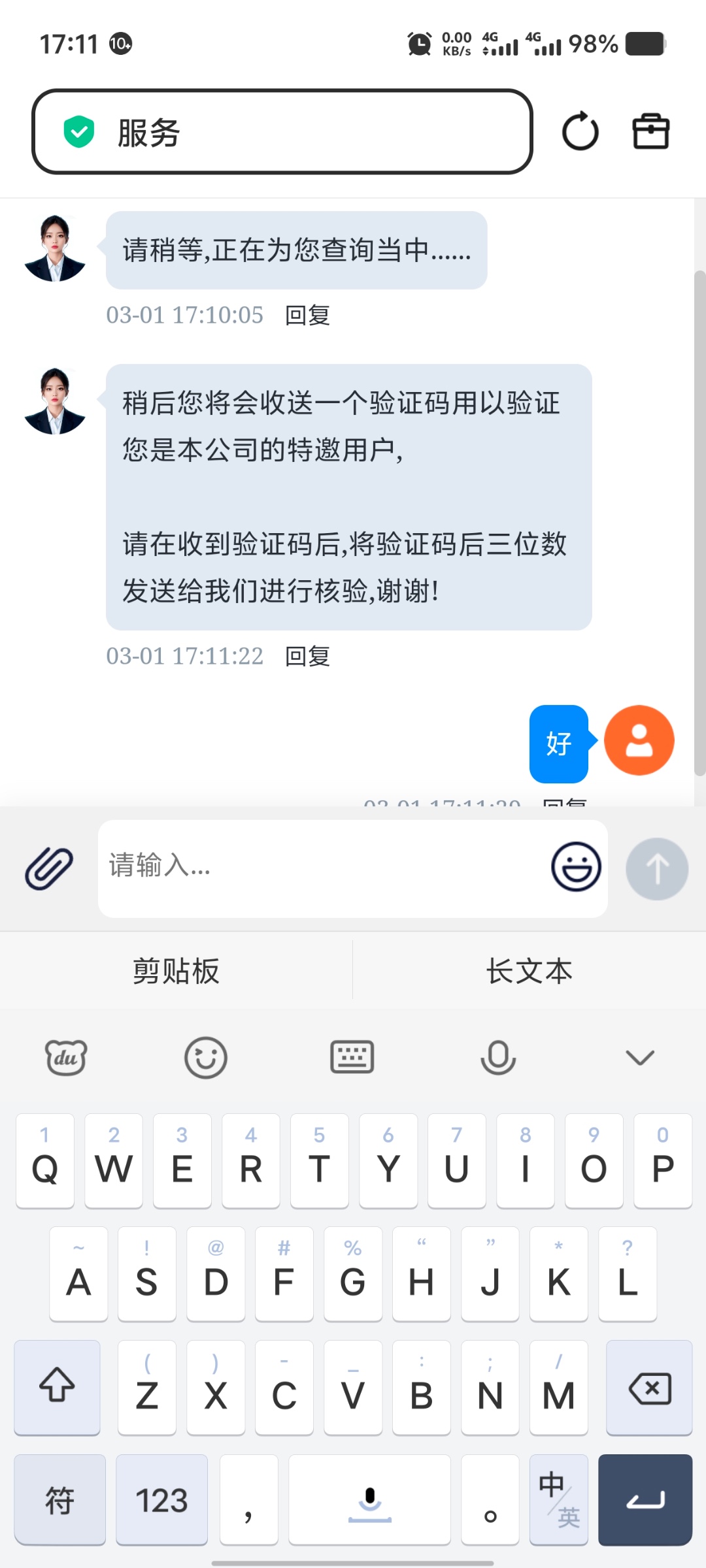Tap the 服务 address bar
The width and height of the screenshot is (706, 1568).
pos(282,132)
